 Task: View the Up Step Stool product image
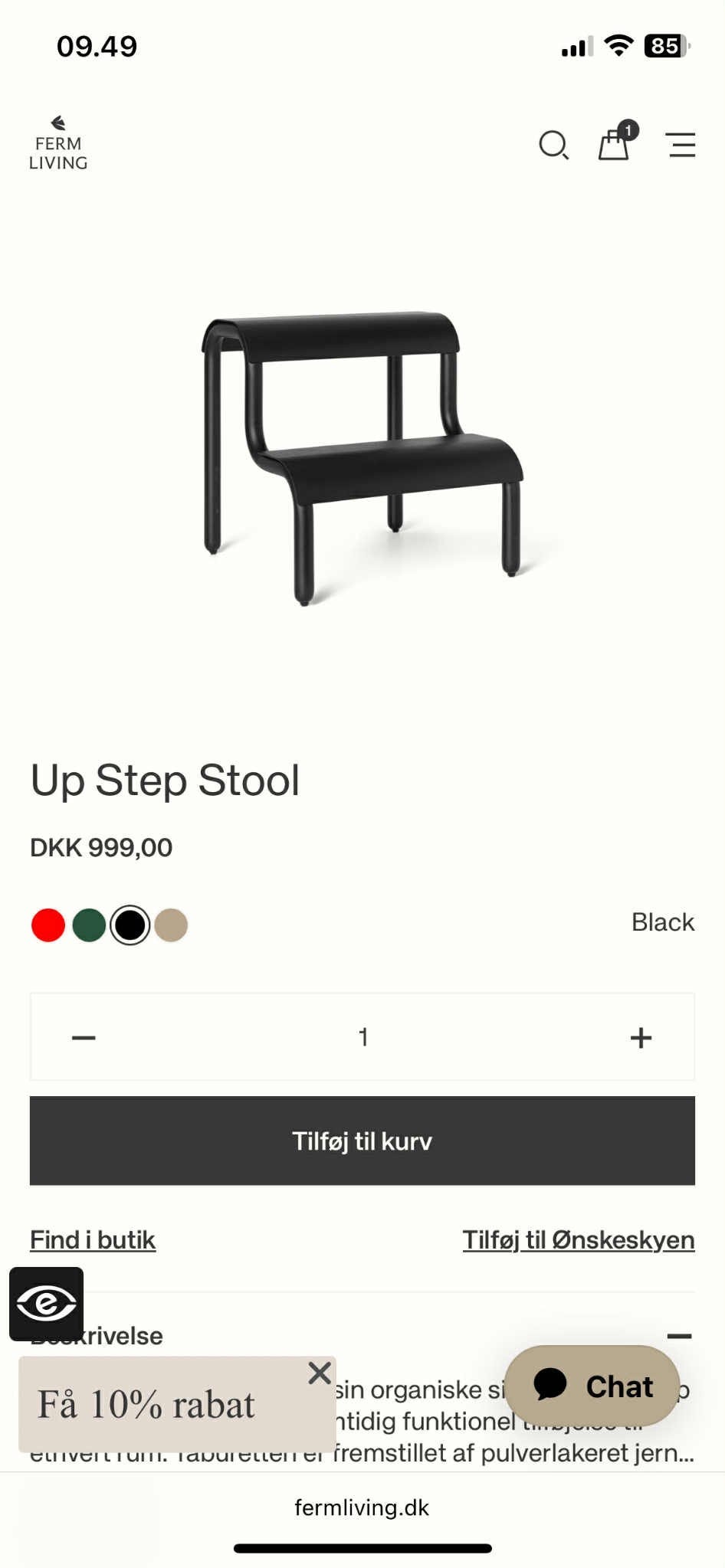(362, 456)
